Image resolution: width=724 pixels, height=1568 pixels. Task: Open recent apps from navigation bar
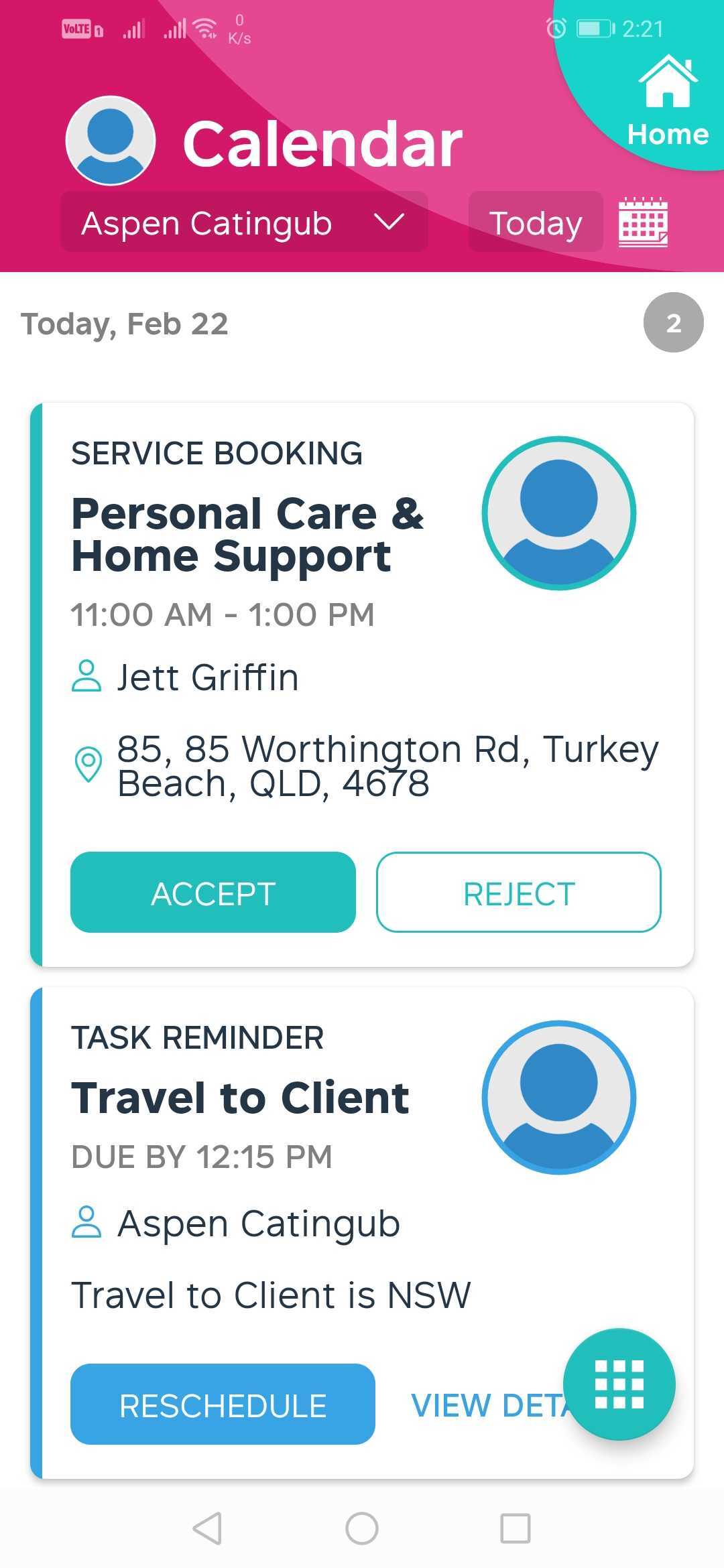click(516, 1528)
